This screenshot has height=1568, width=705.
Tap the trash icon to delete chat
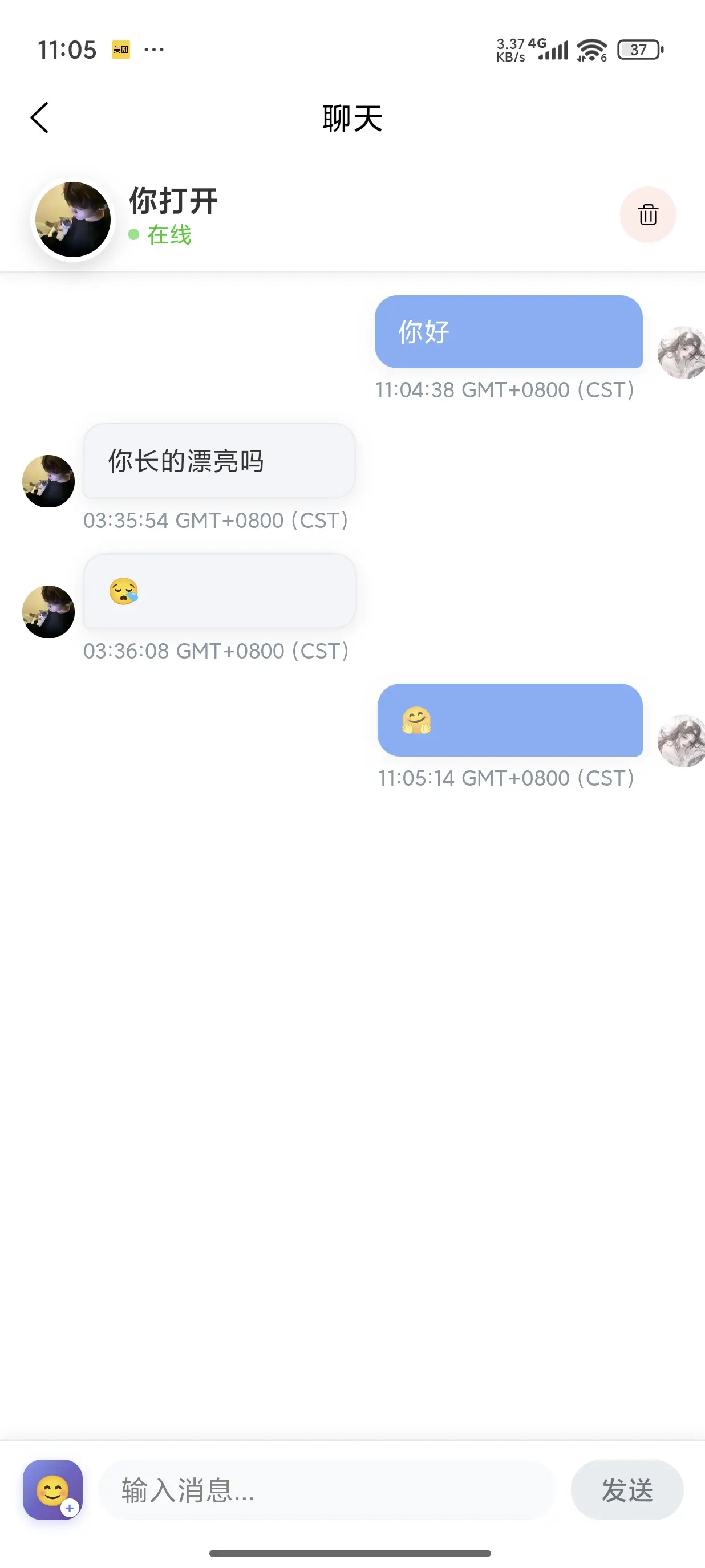tap(648, 215)
